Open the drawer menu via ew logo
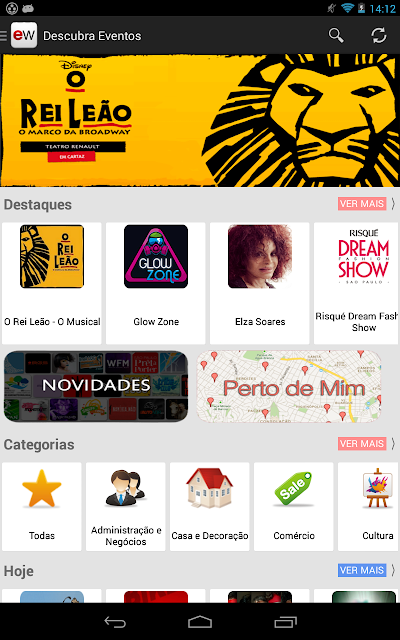The image size is (400, 640). pos(24,35)
